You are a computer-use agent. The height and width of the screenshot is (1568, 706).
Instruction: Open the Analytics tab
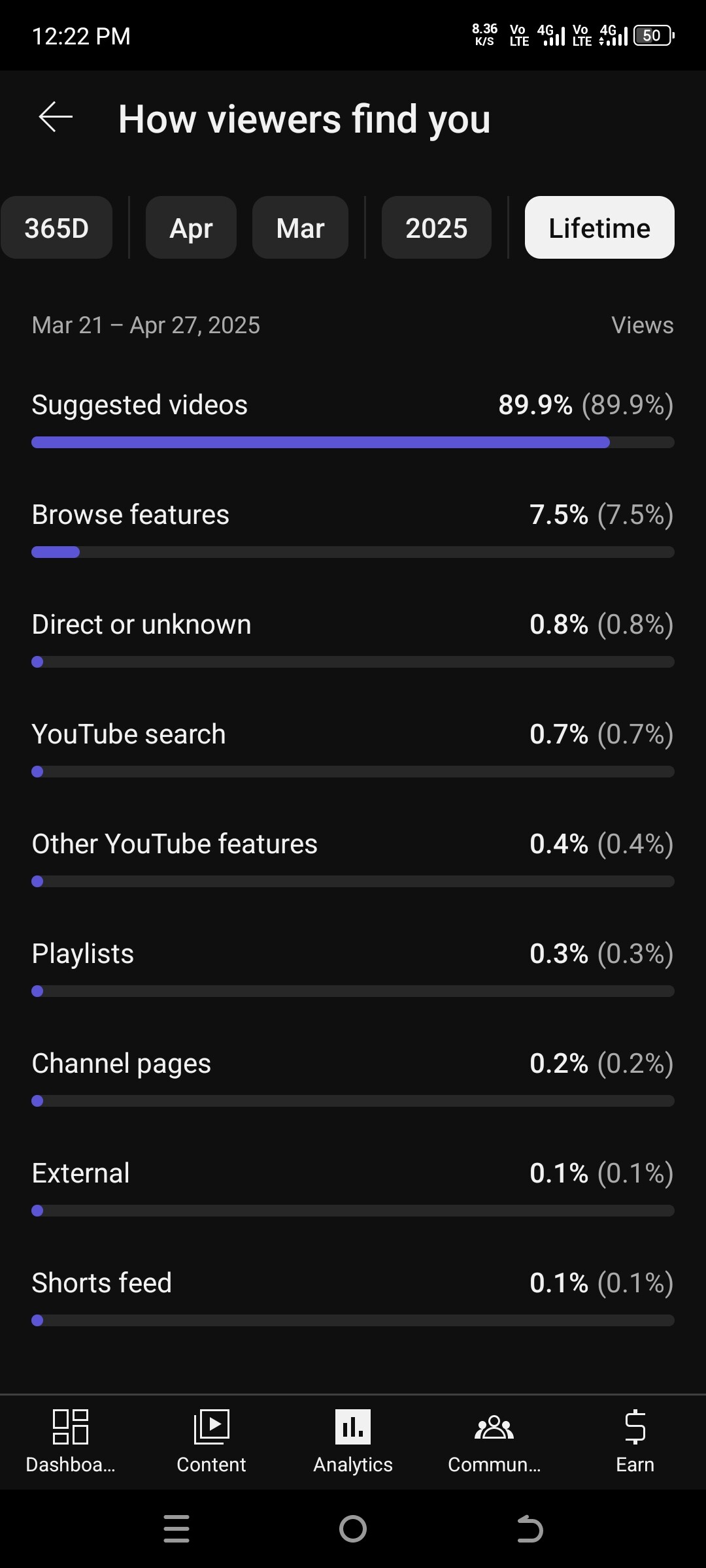[353, 1442]
